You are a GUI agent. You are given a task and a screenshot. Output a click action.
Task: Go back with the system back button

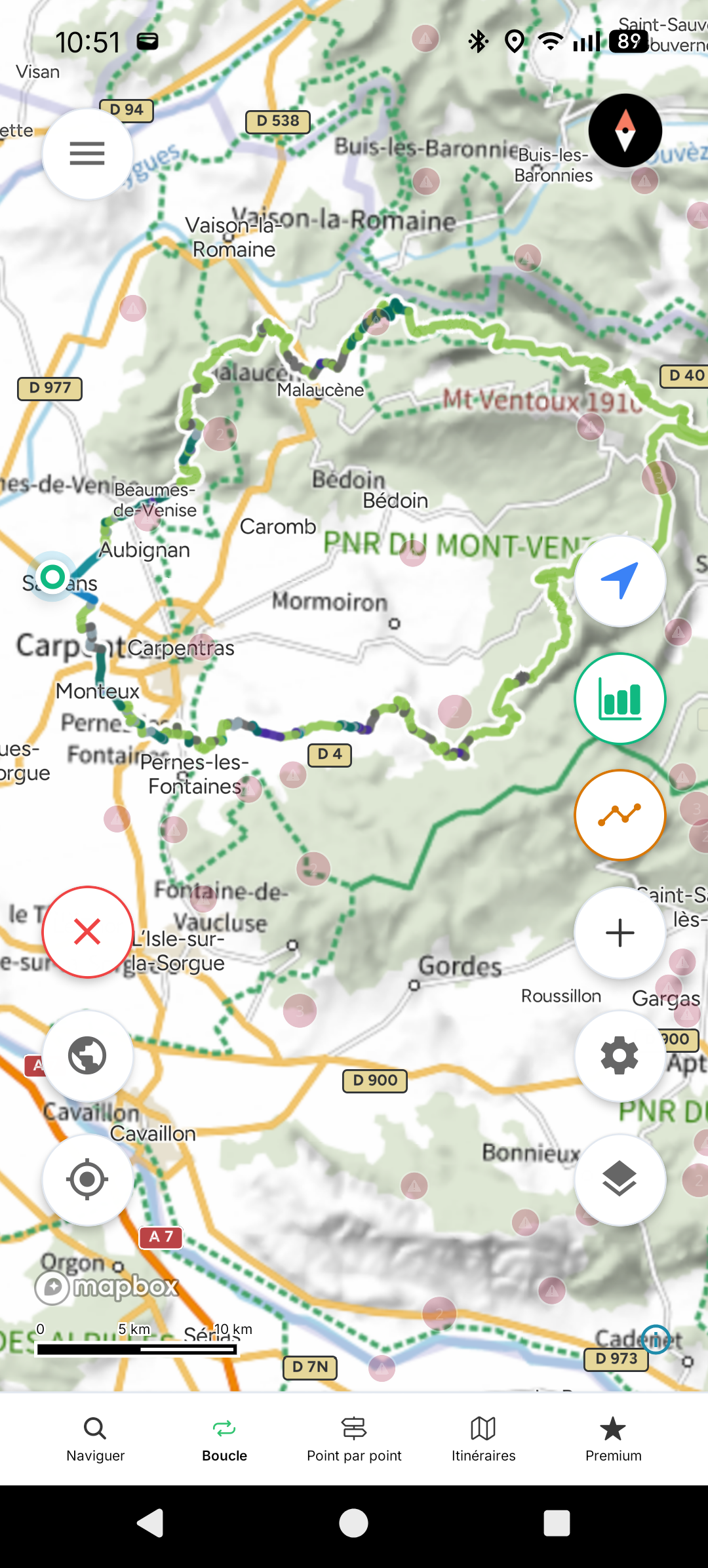(151, 1522)
